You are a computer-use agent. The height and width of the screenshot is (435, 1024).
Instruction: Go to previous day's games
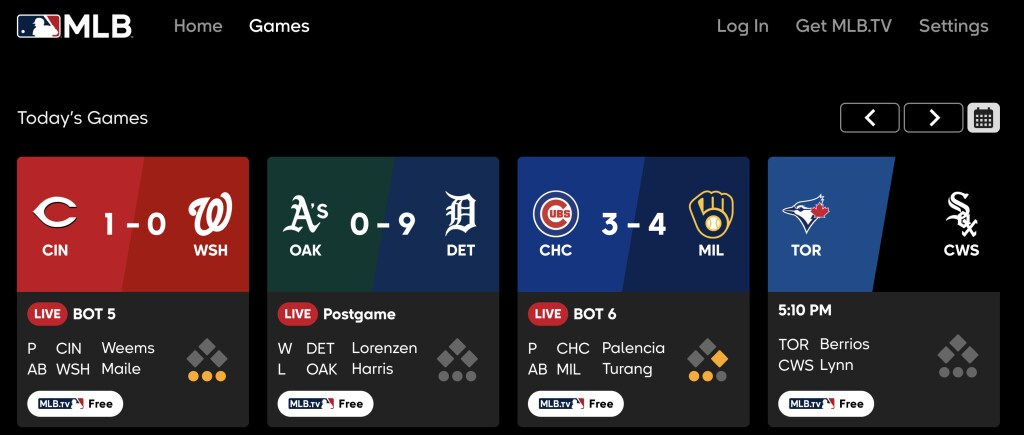pos(869,118)
